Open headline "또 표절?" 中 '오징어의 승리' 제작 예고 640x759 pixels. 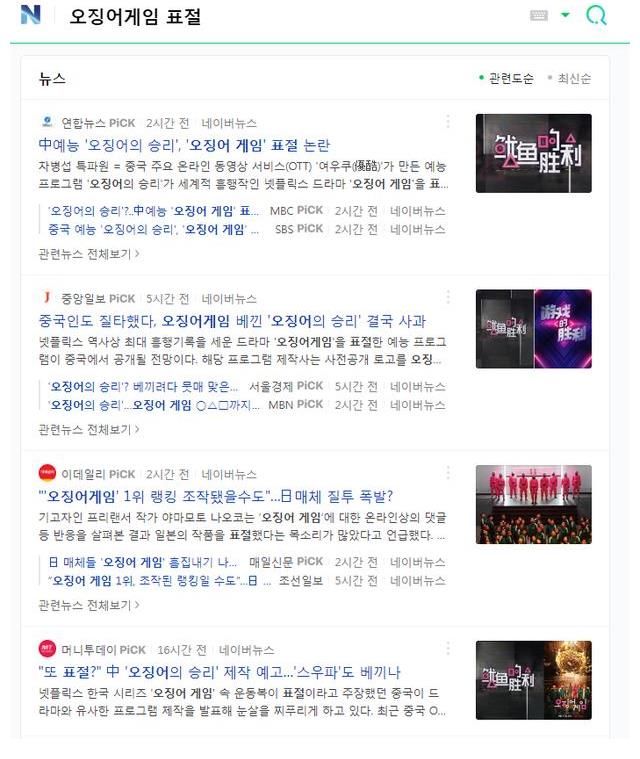click(219, 672)
